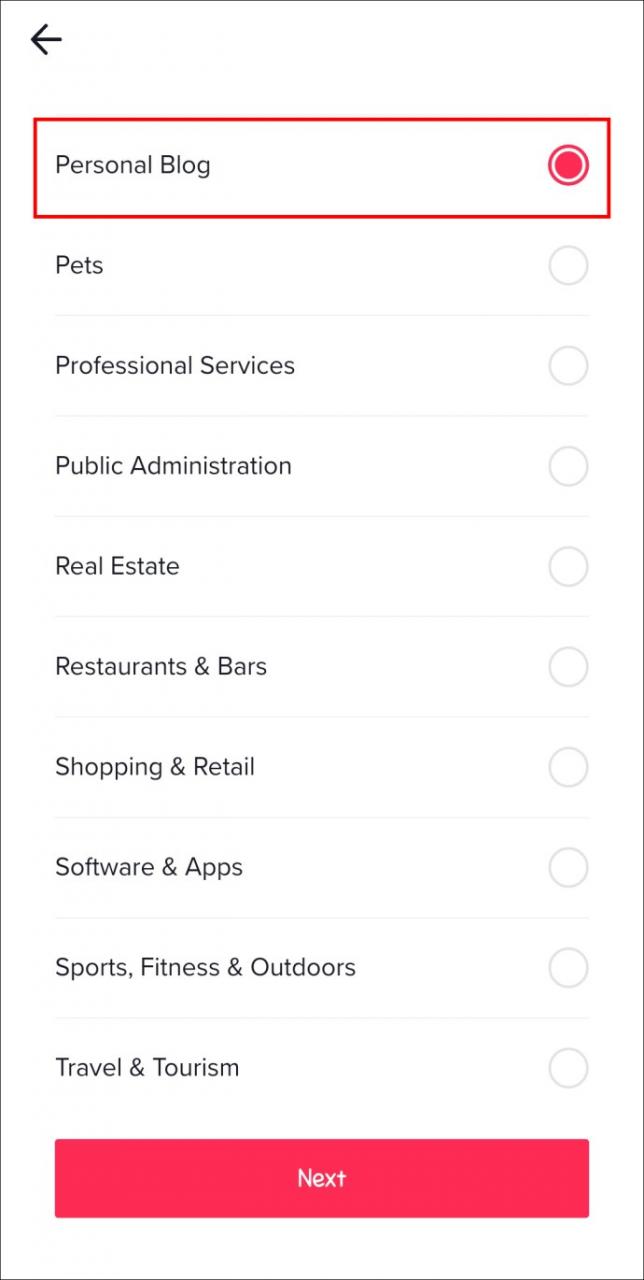Pick Travel & Tourism category
The width and height of the screenshot is (644, 1280).
(x=567, y=1068)
